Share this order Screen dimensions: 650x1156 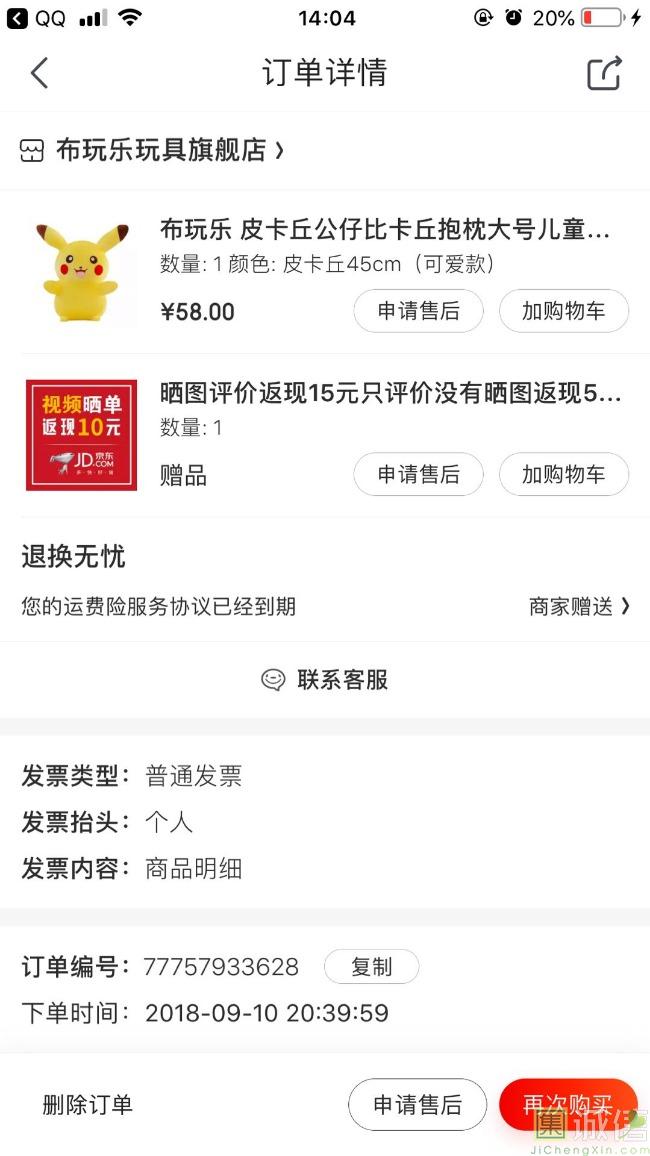[604, 73]
